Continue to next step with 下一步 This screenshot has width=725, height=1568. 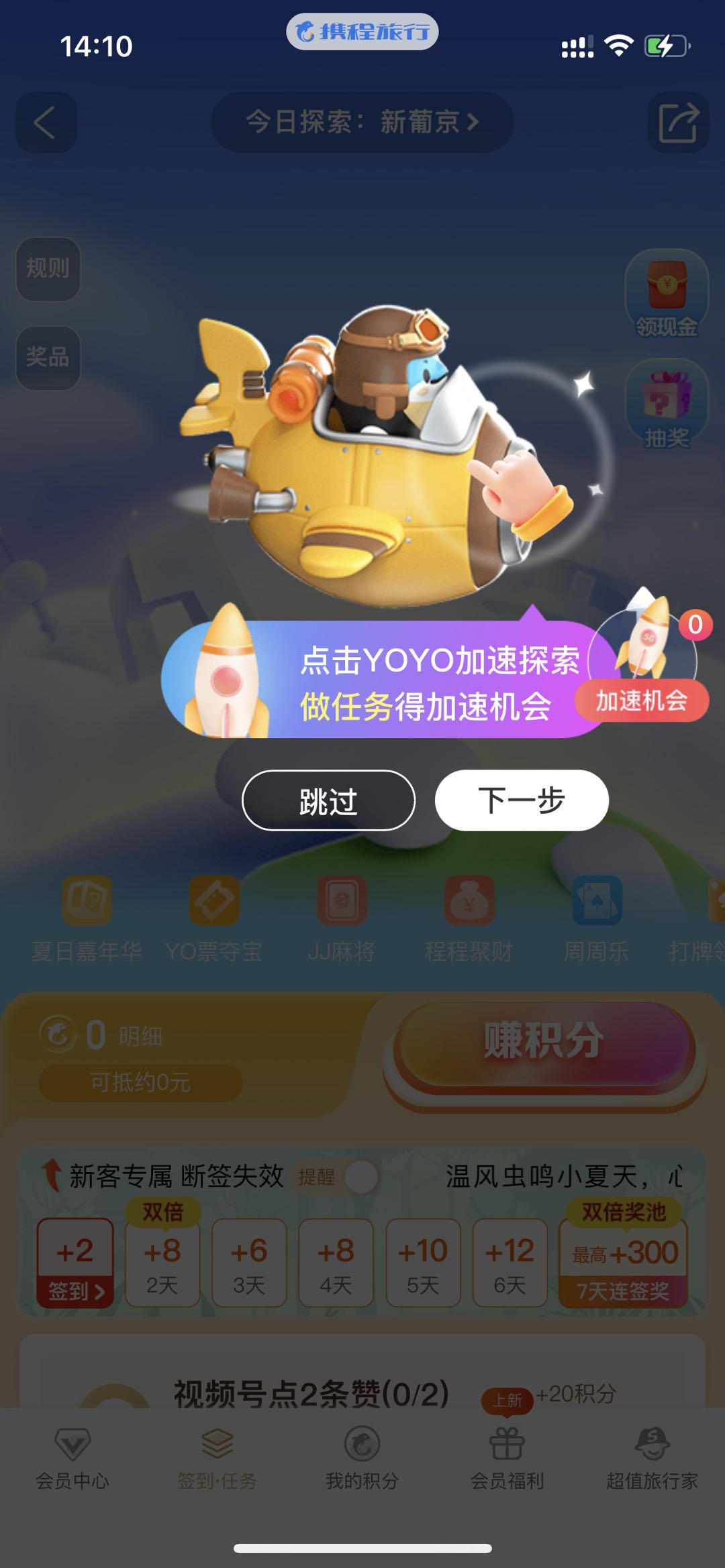(x=522, y=800)
